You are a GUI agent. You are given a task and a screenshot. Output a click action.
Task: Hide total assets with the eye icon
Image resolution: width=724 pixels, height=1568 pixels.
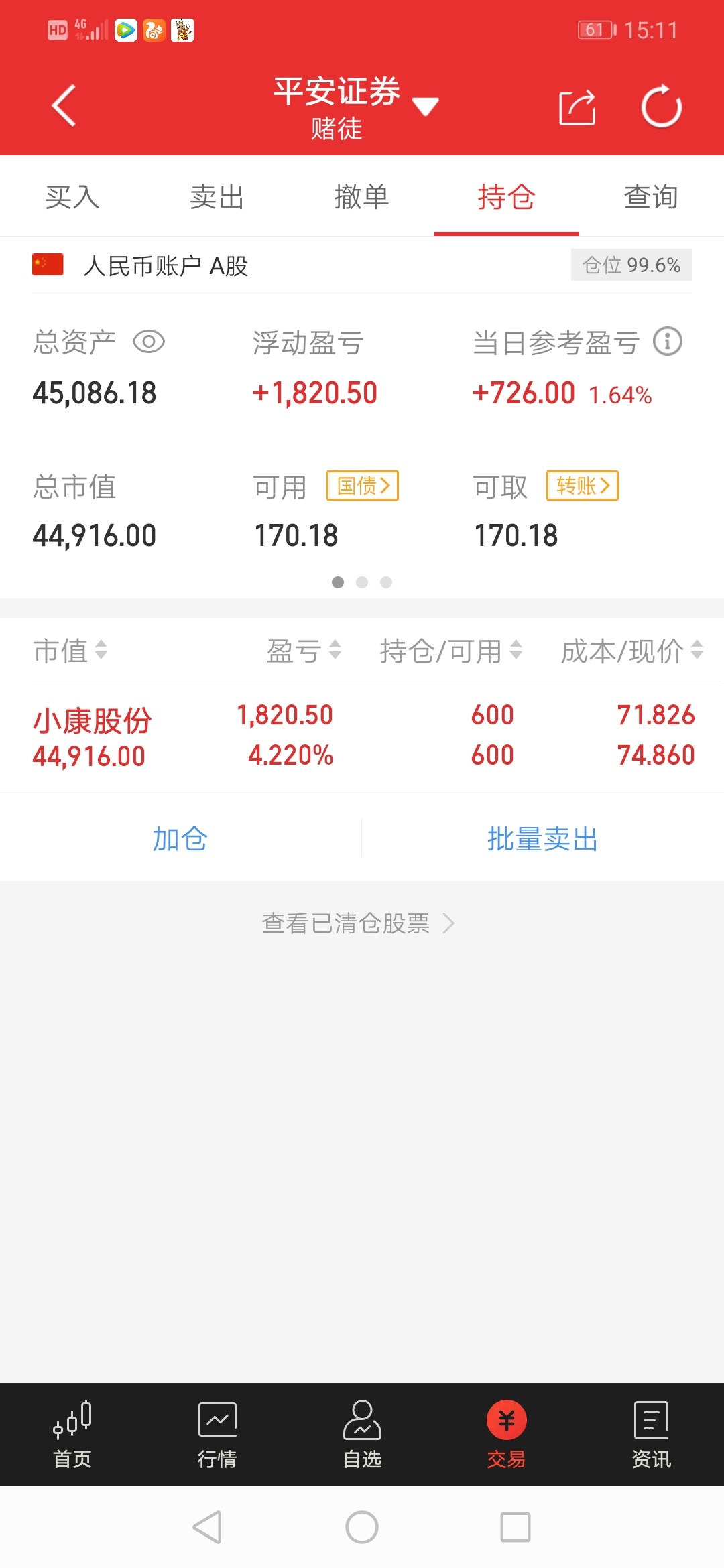click(x=149, y=342)
